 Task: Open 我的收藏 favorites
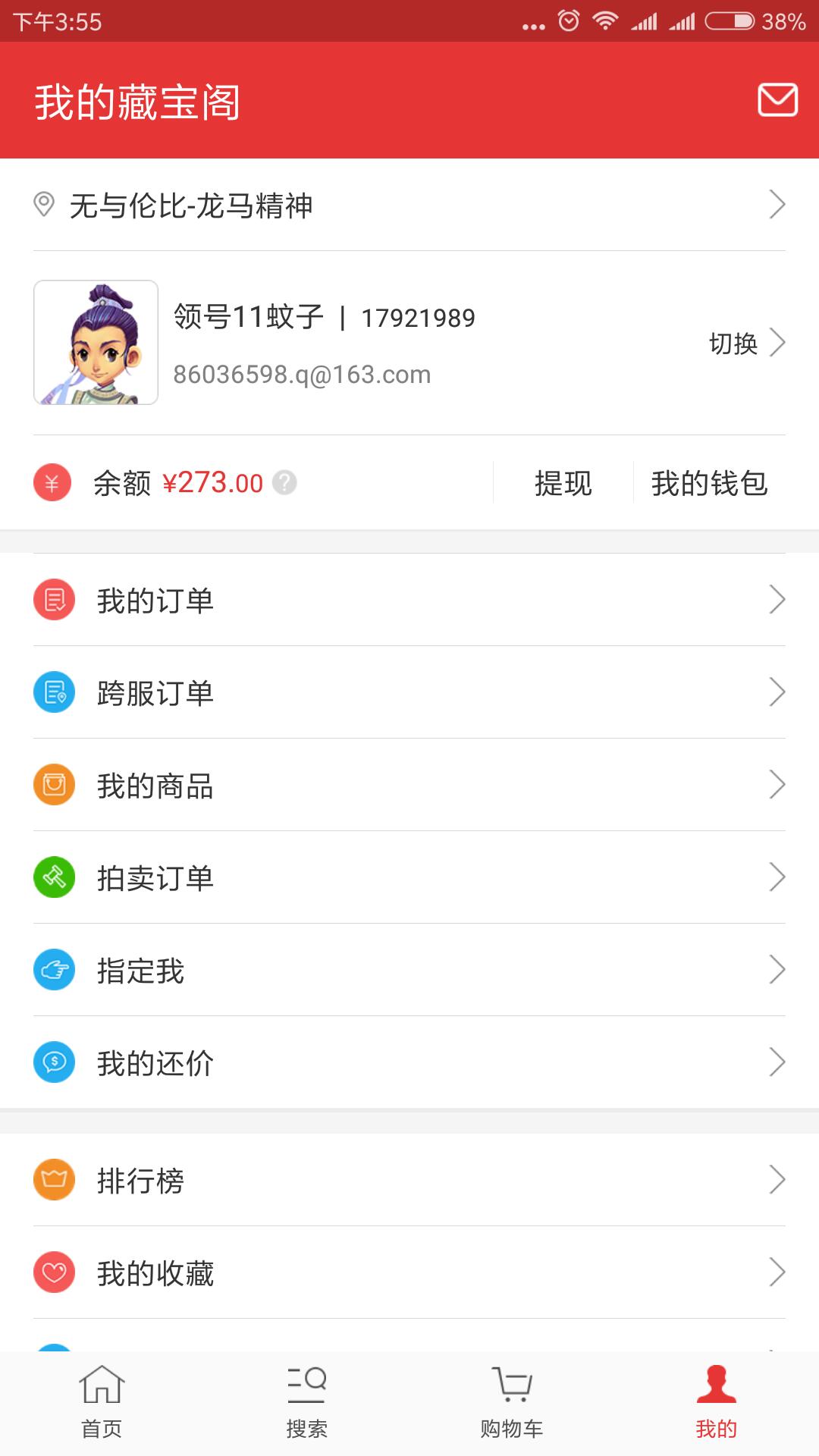409,1272
